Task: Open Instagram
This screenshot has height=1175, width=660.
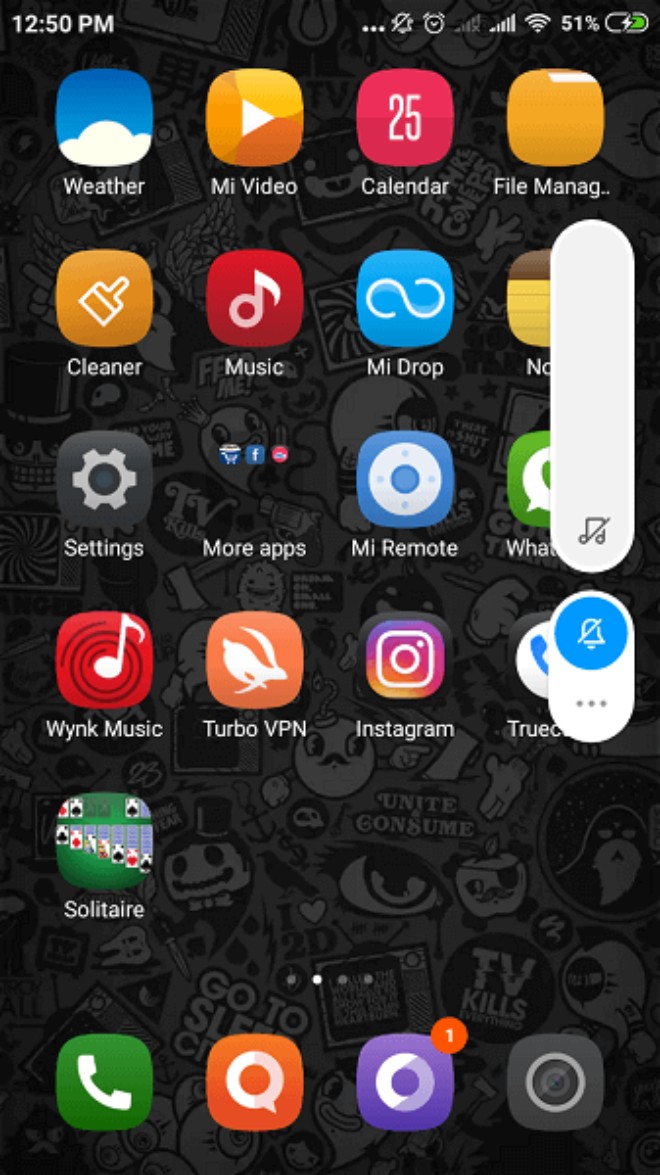Action: click(x=405, y=661)
